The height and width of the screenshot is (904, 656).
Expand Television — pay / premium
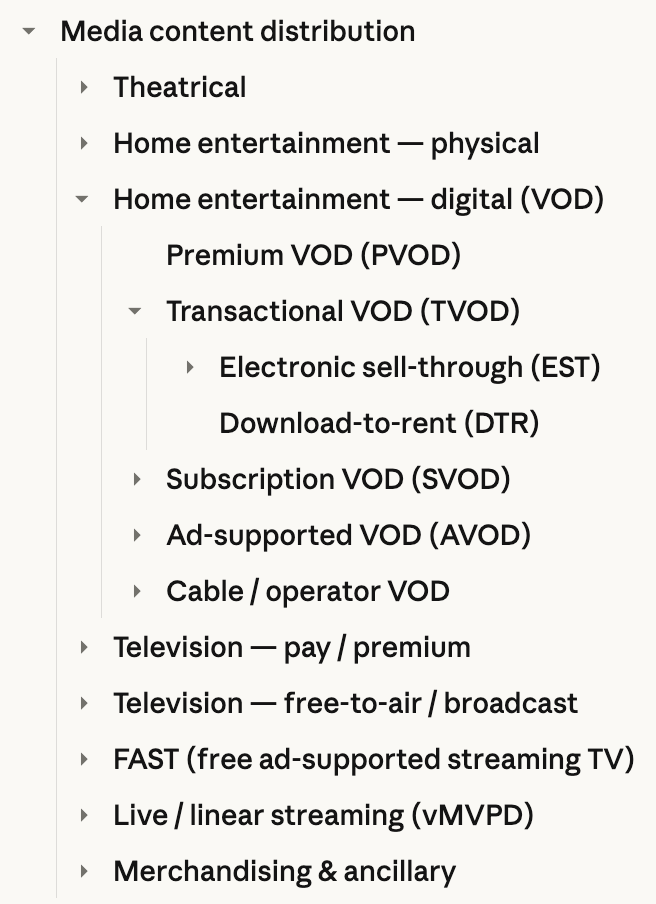coord(84,647)
